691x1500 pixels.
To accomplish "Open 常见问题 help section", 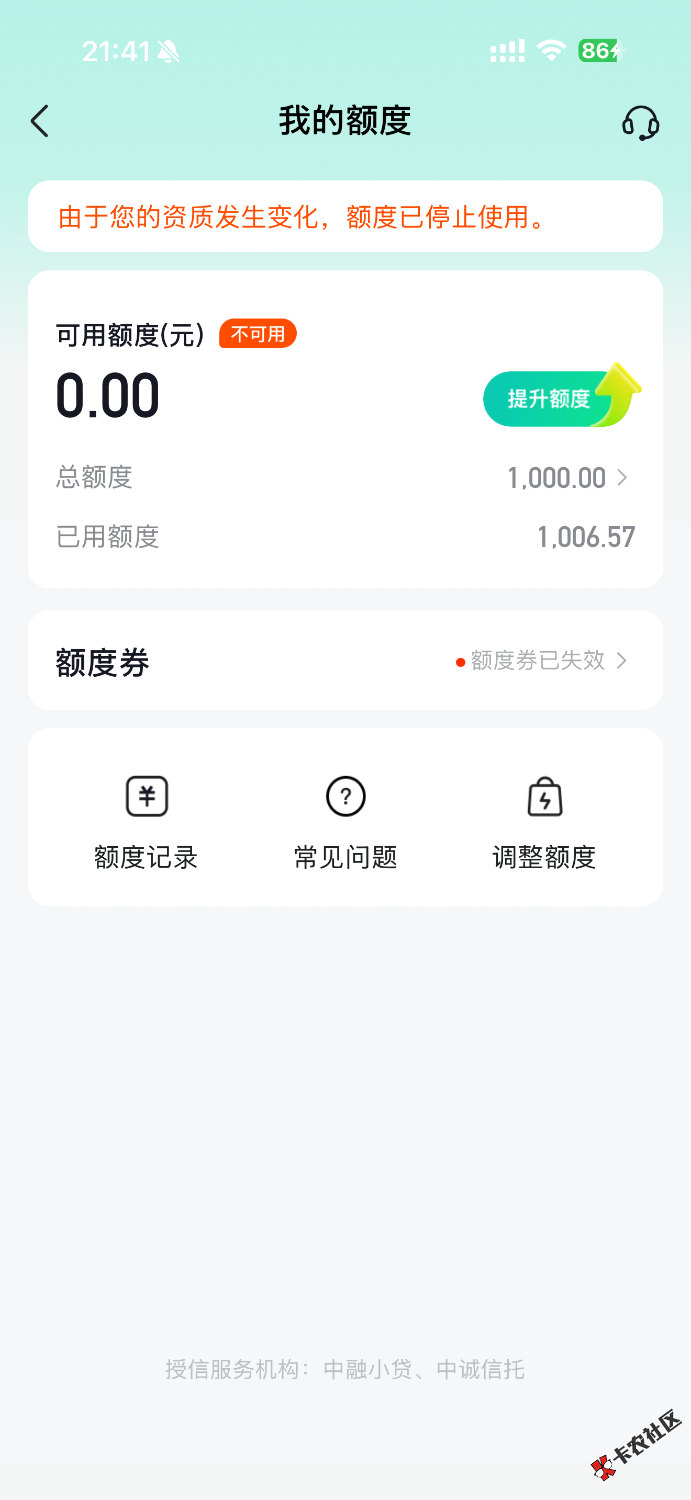I will (345, 821).
